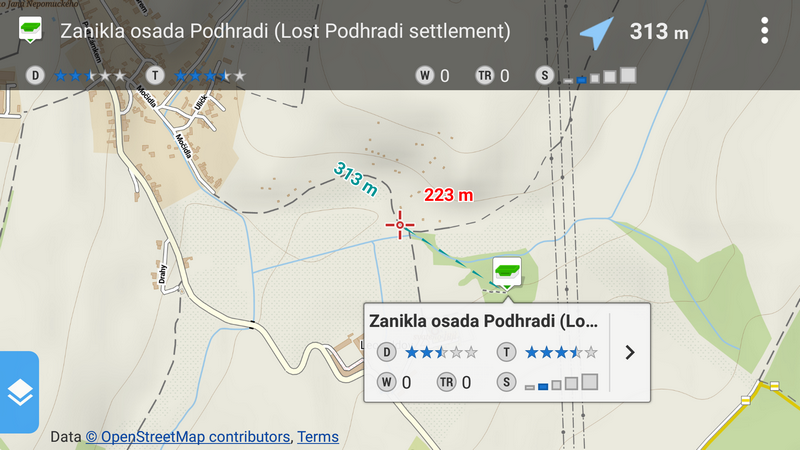Open the Terms link
The image size is (800, 450).
[318, 437]
